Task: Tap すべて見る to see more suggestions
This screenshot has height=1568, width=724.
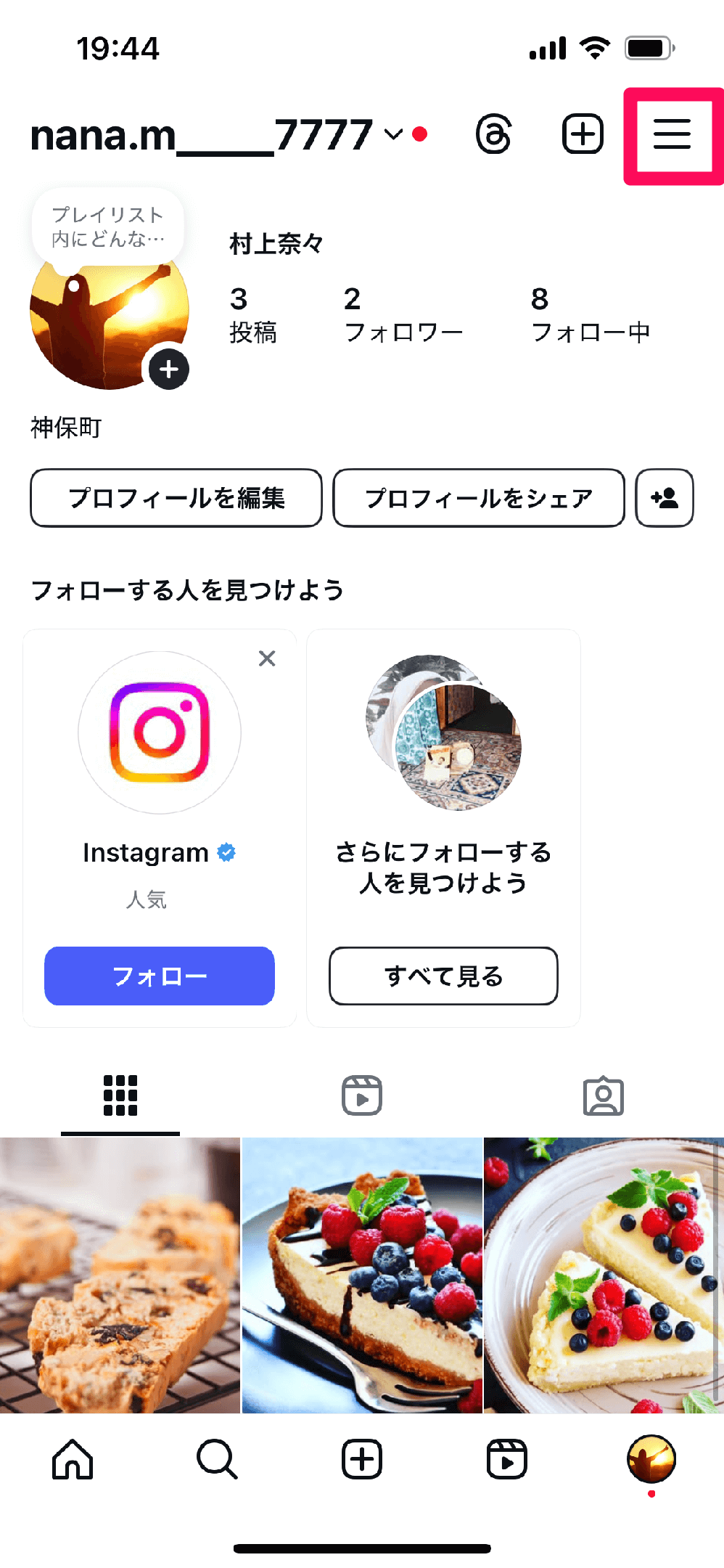Action: 443,976
